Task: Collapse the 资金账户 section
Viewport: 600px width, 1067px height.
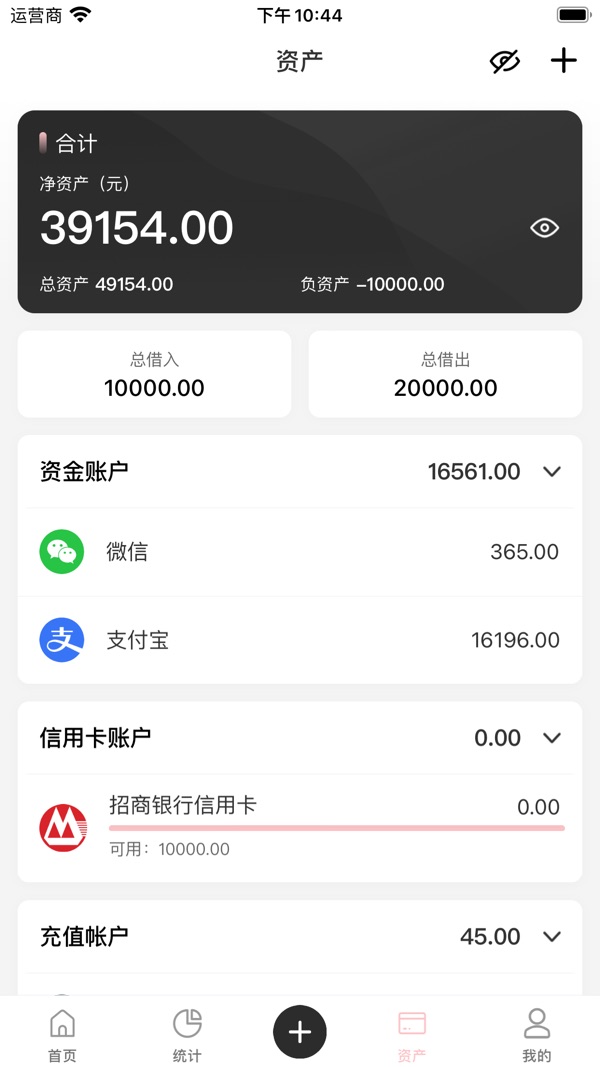Action: [552, 471]
